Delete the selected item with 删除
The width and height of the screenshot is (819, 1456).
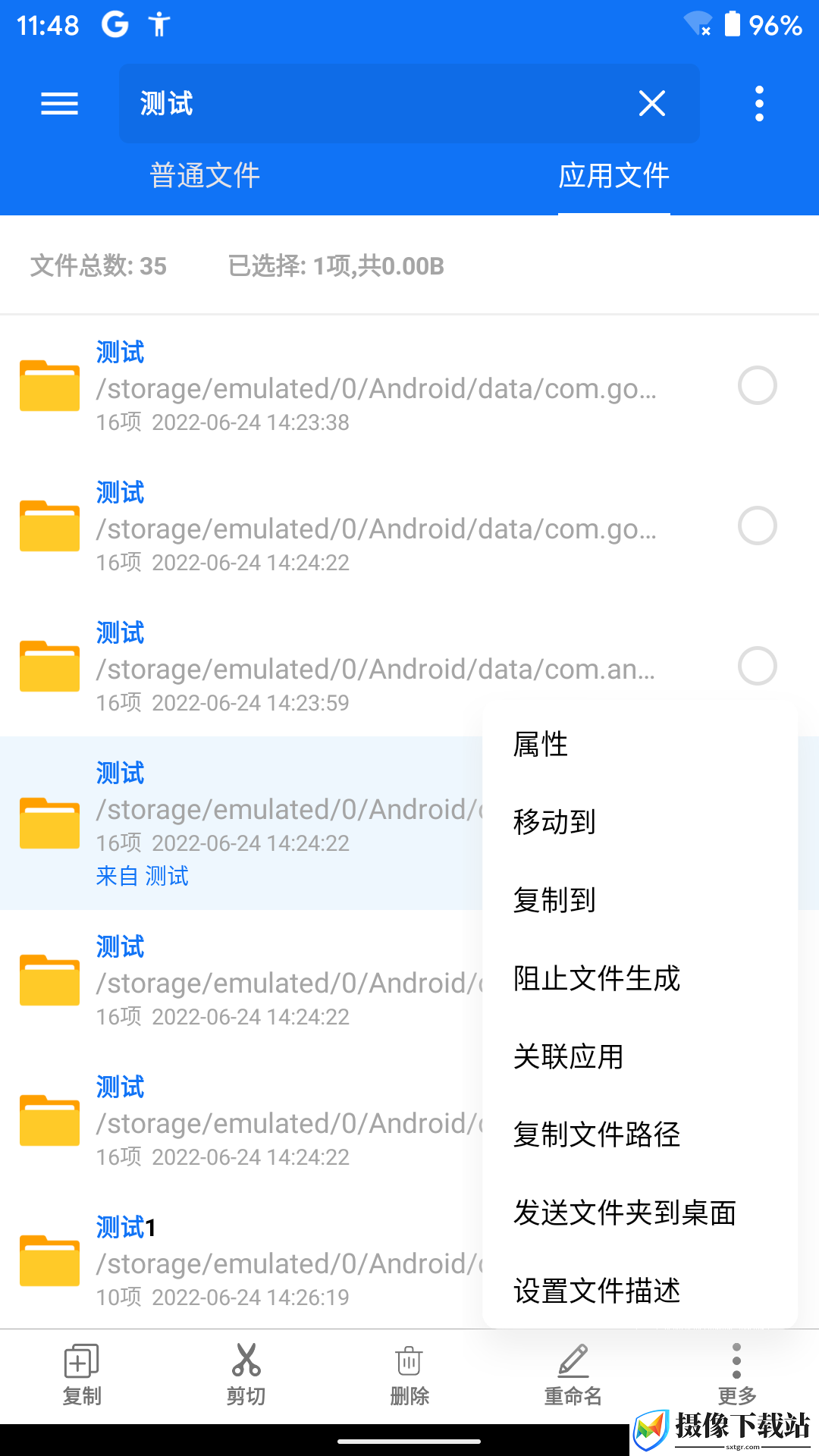click(x=409, y=1375)
